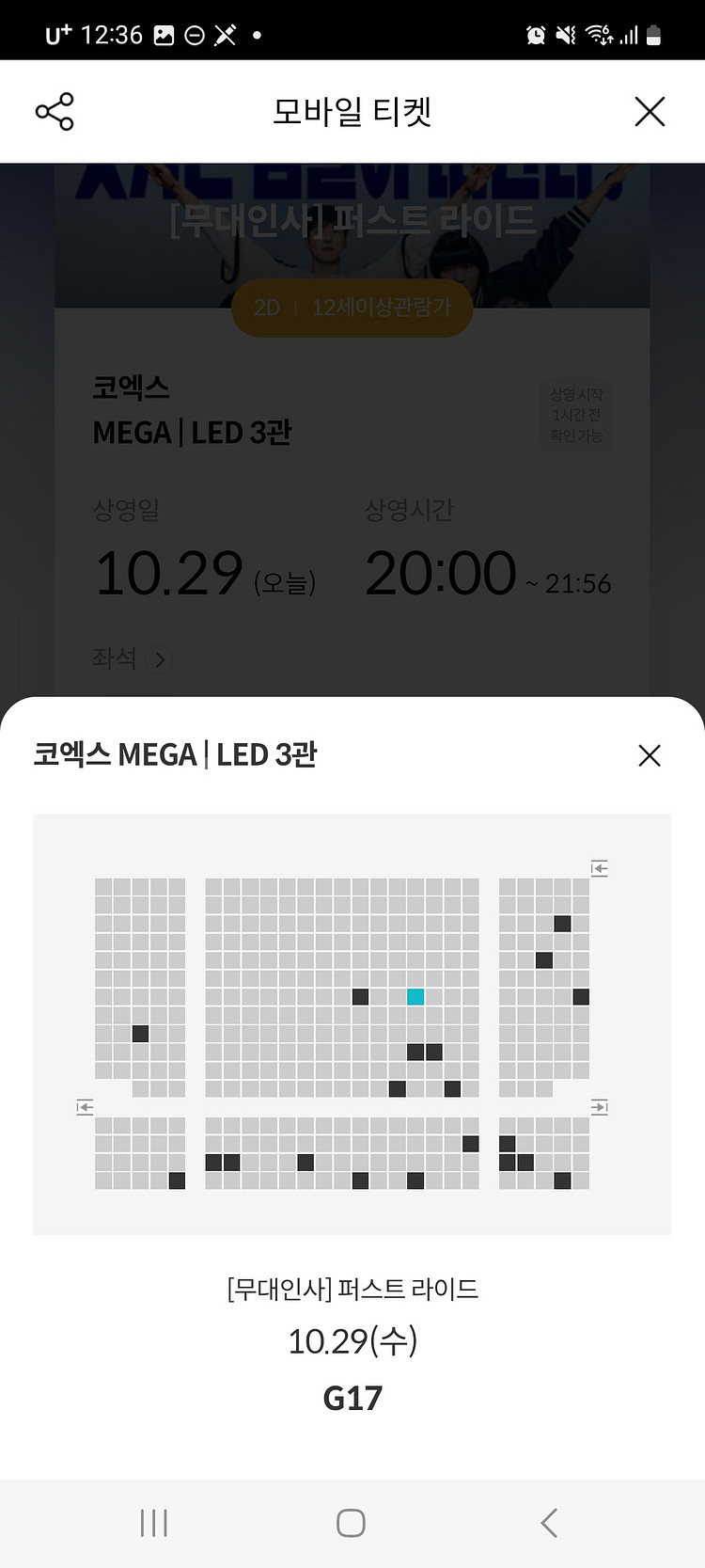This screenshot has height=1568, width=705.
Task: Open the Recents navigation icon
Action: click(x=153, y=1523)
